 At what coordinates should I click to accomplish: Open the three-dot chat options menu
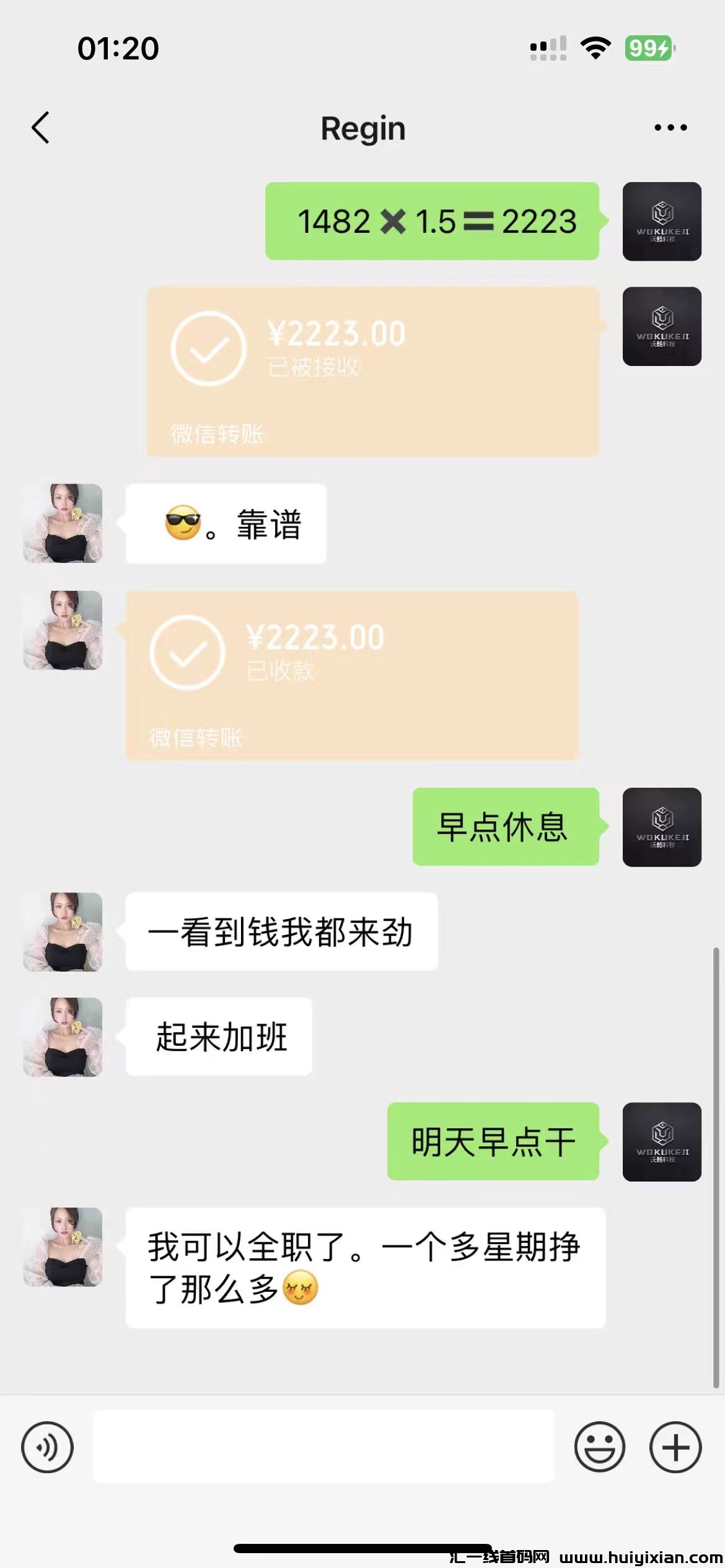click(x=670, y=128)
